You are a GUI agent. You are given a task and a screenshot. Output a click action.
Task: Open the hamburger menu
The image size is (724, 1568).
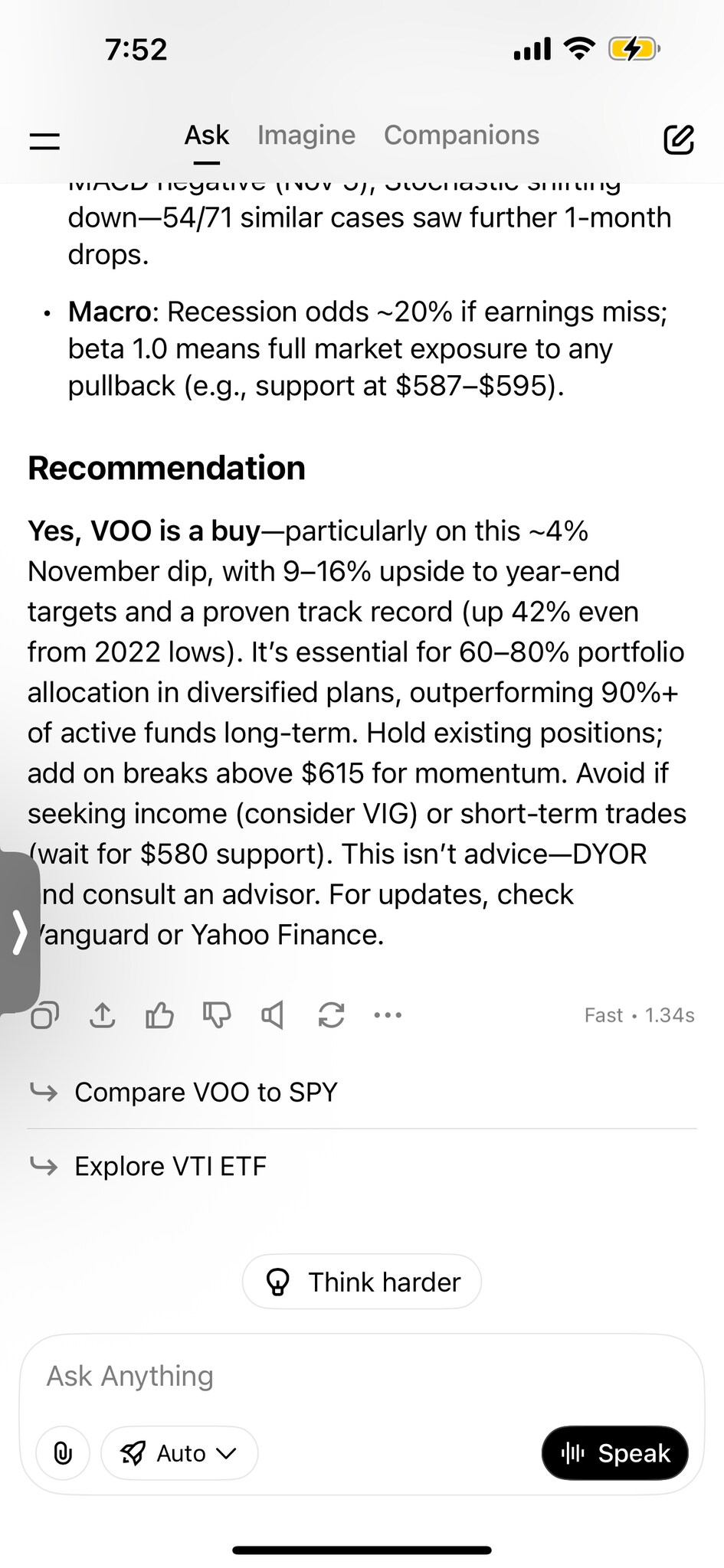[44, 140]
